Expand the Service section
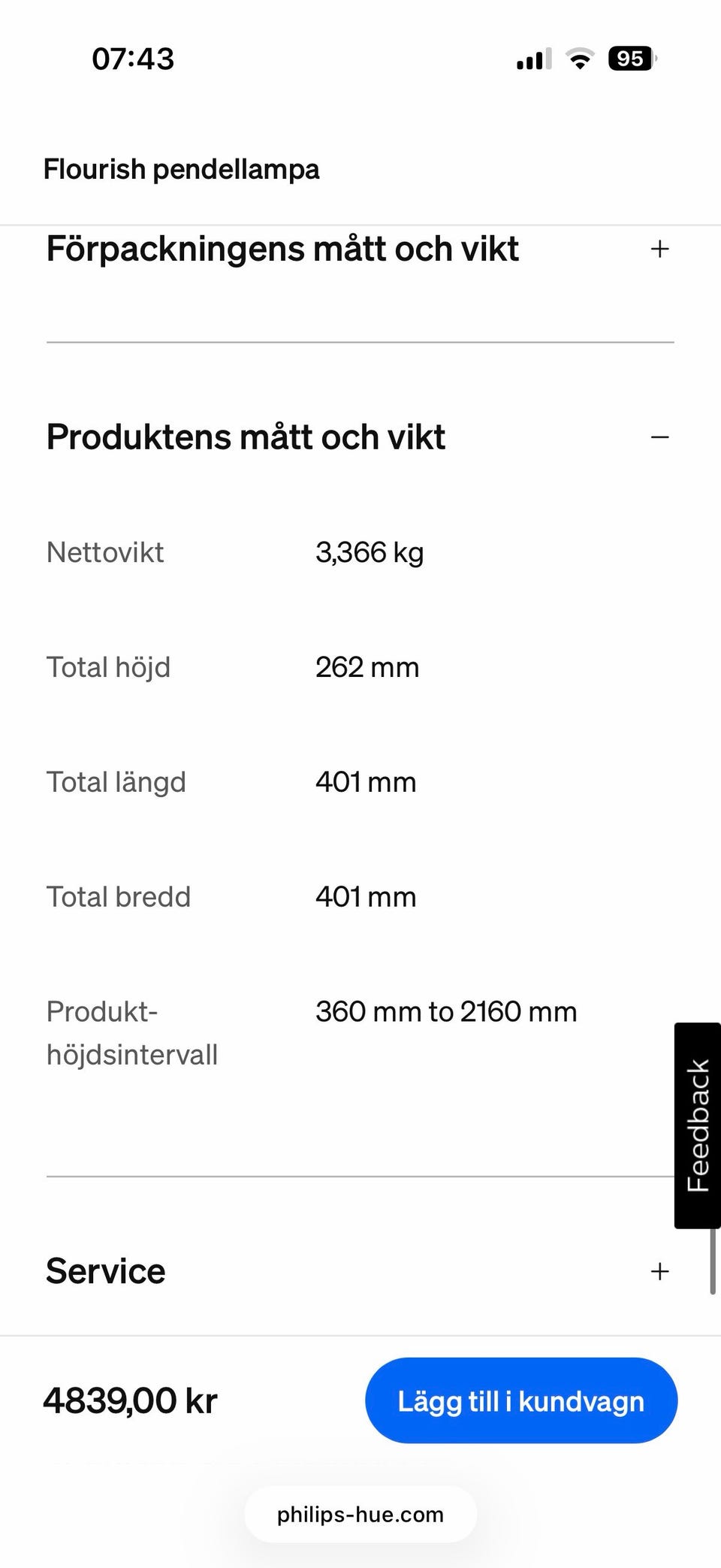Viewport: 721px width, 1568px height. pos(659,1271)
